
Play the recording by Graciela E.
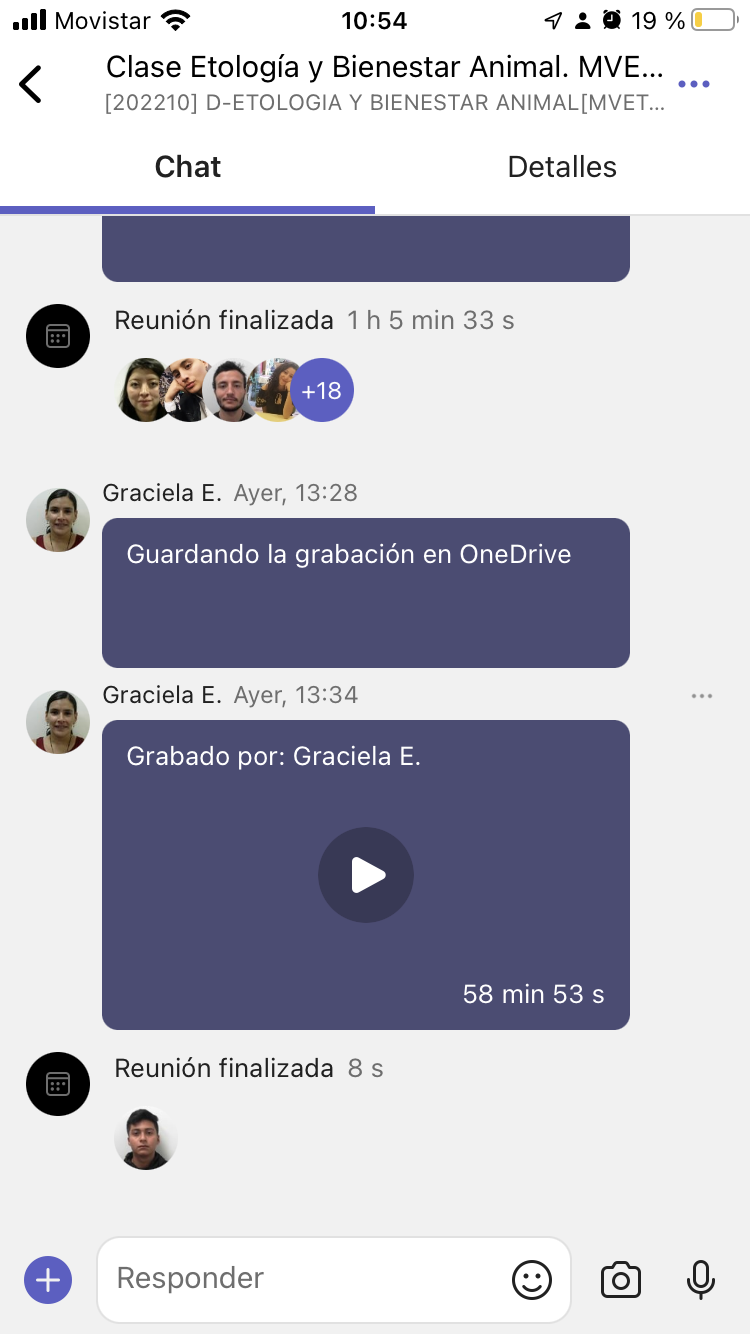tap(366, 875)
